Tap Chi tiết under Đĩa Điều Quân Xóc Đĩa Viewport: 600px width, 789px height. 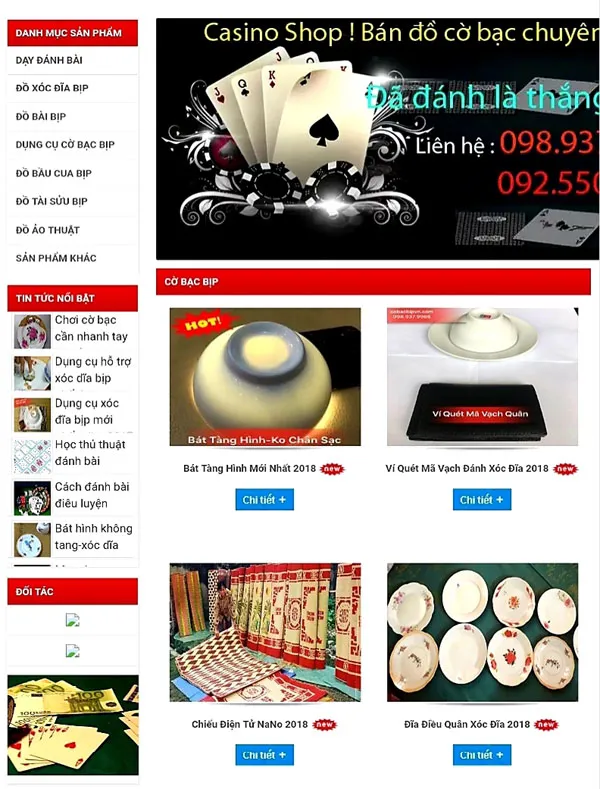point(482,755)
